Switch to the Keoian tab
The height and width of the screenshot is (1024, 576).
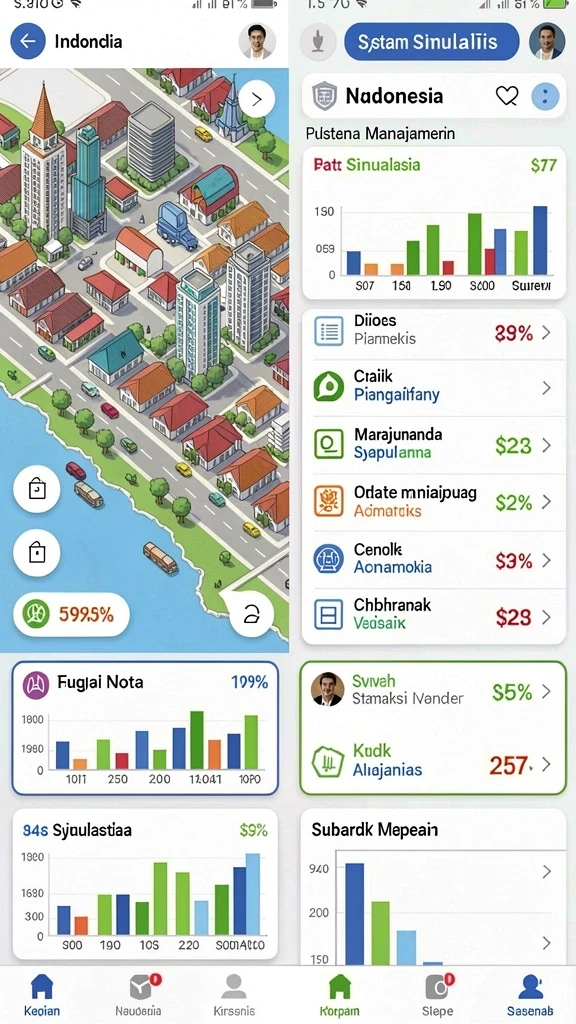[42, 995]
